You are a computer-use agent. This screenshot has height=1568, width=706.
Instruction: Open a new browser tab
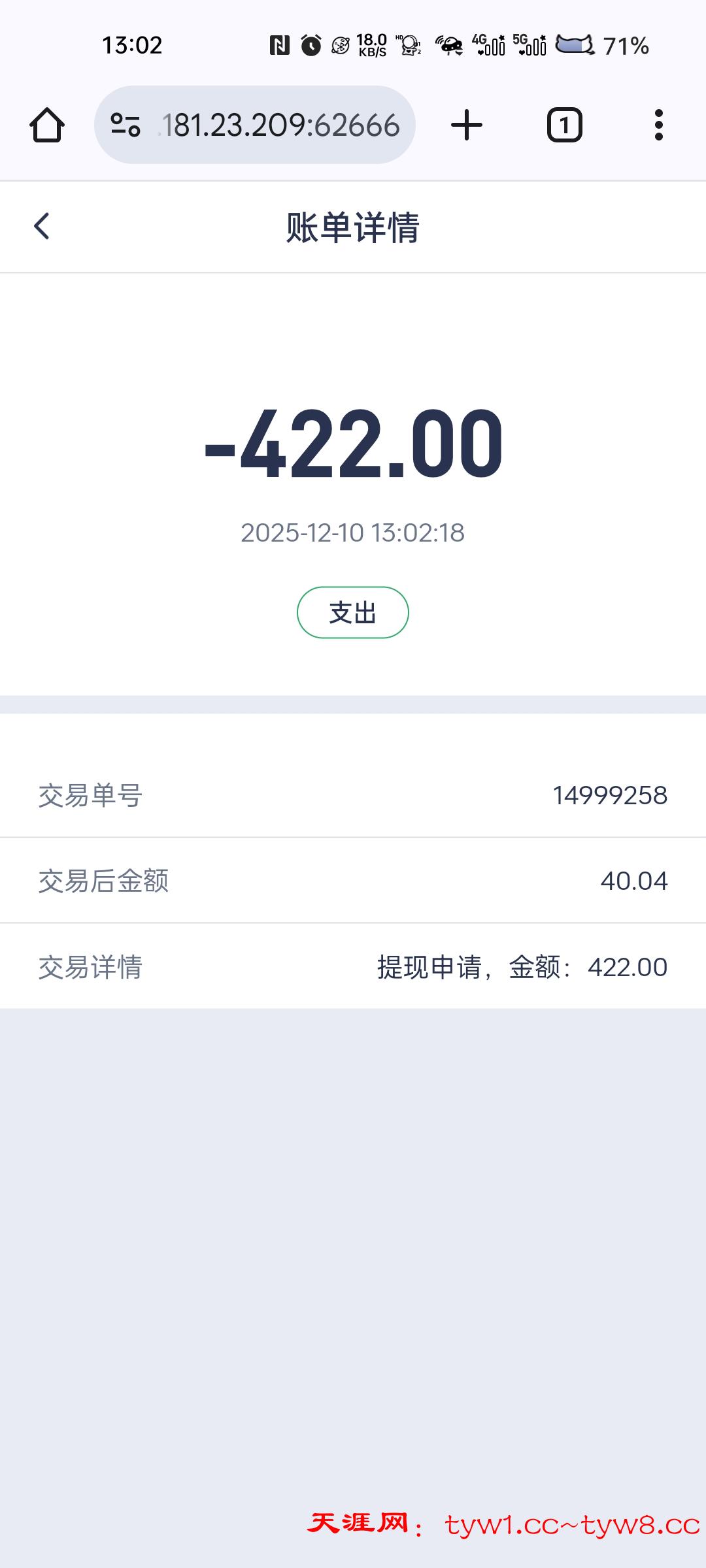pos(467,125)
